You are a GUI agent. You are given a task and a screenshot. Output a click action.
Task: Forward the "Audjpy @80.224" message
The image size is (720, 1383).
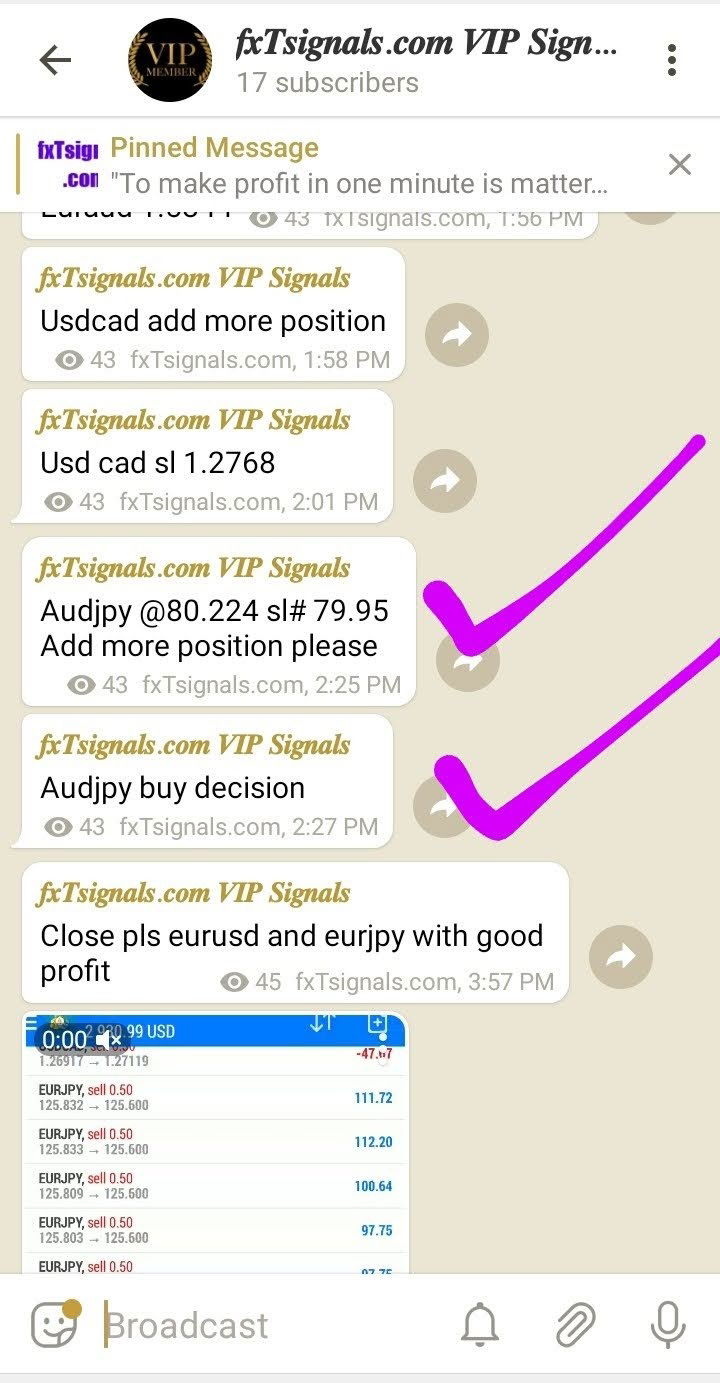coord(469,659)
